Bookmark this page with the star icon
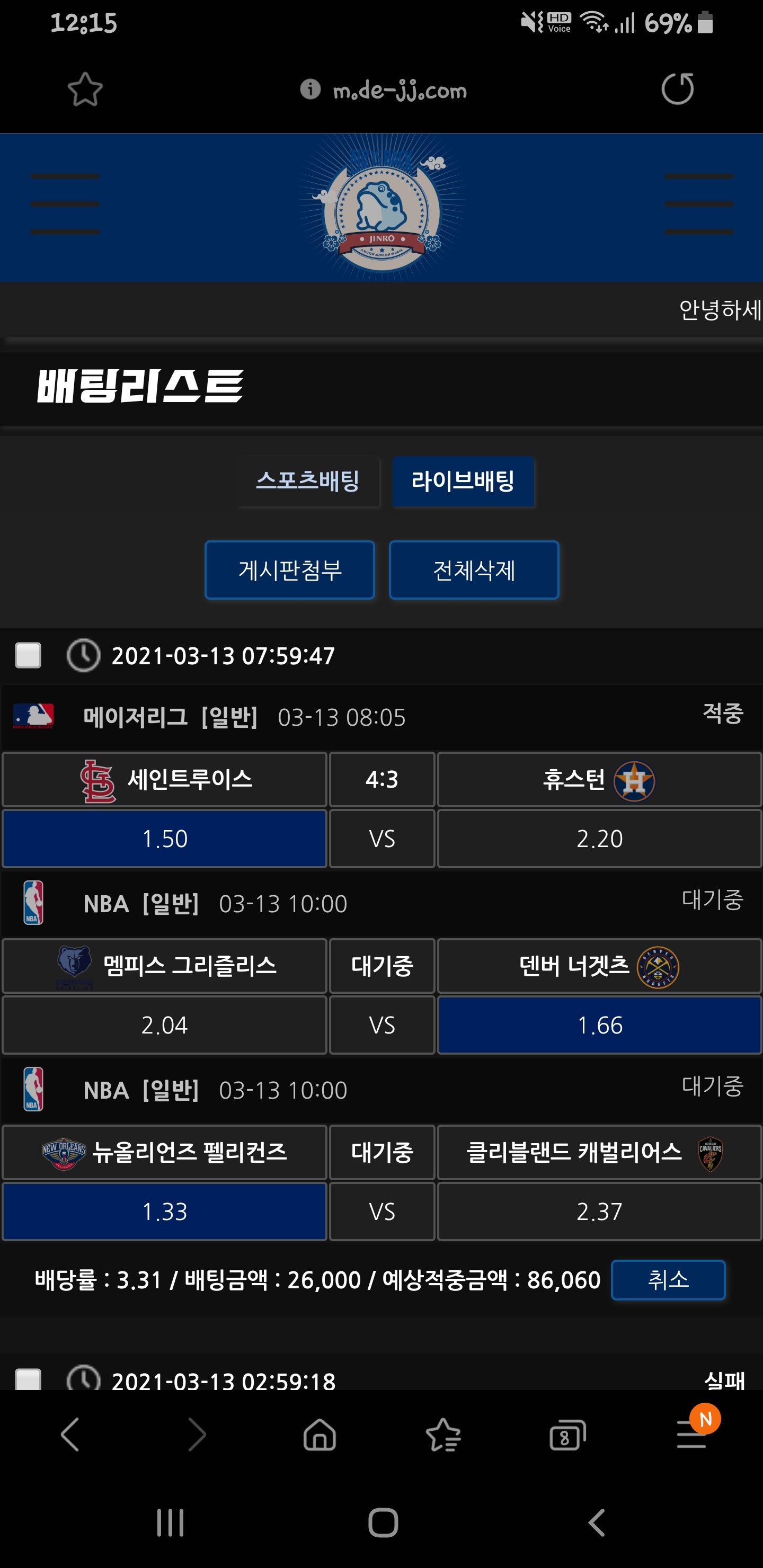The image size is (763, 1568). tap(85, 90)
